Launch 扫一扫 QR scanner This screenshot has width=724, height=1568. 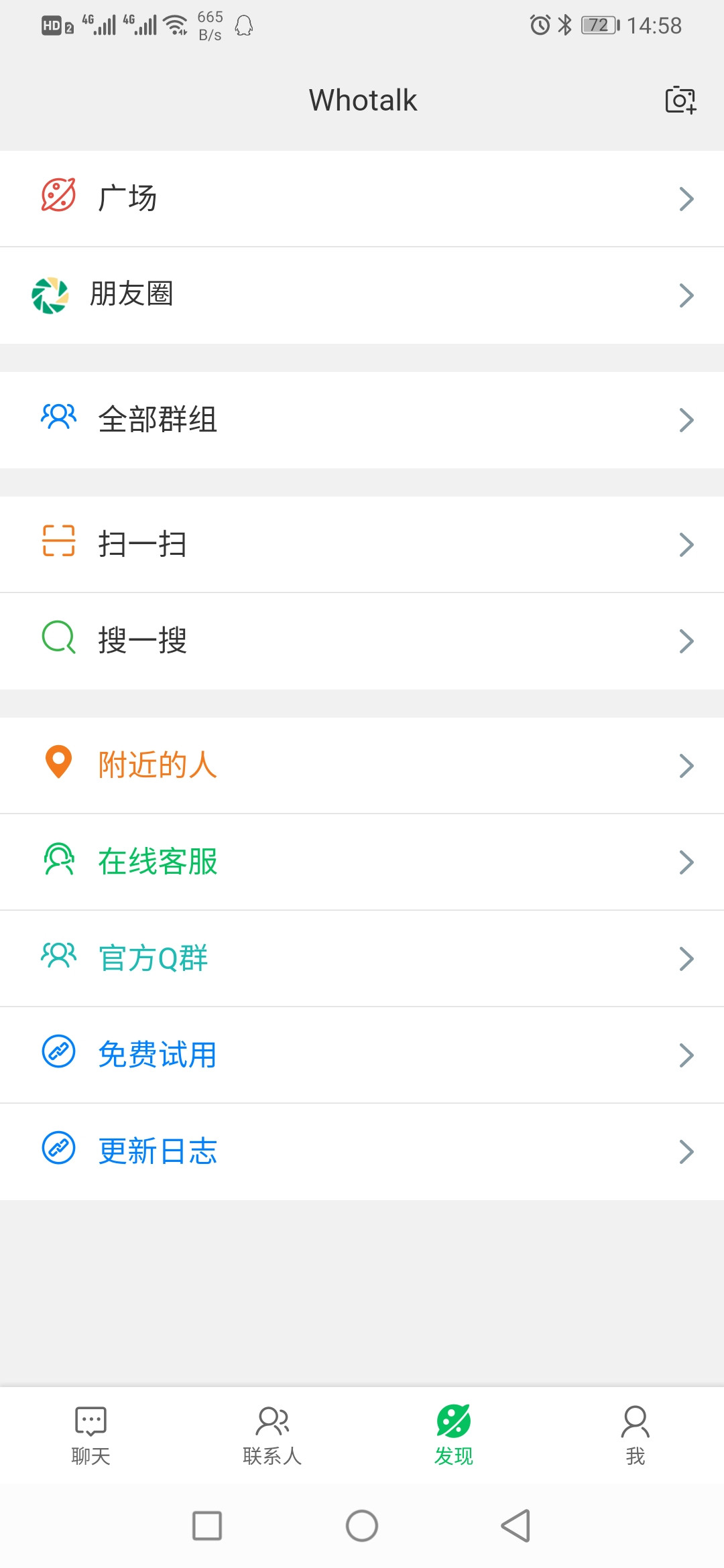tap(362, 544)
